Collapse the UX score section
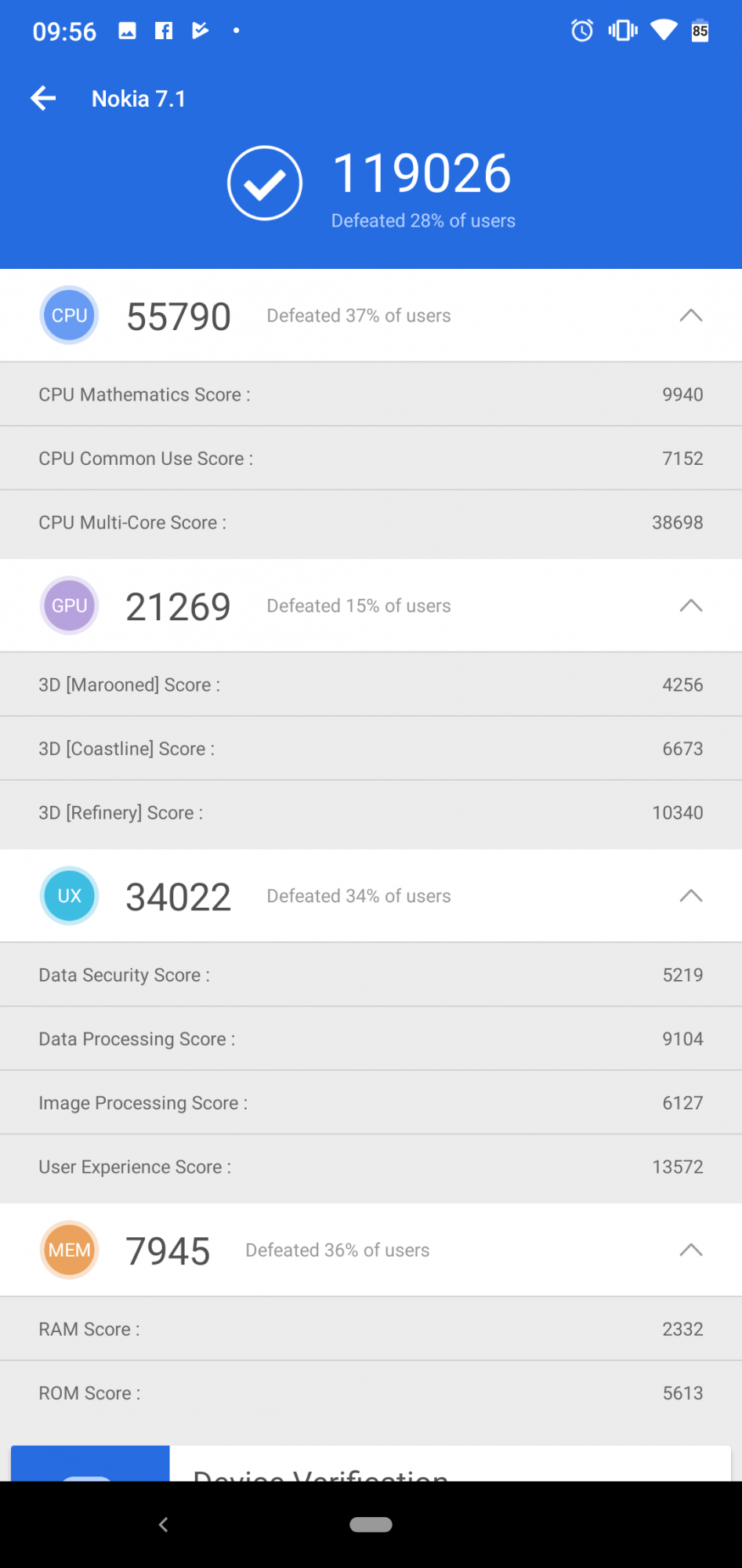Screen dimensions: 742x1568 [x=690, y=895]
